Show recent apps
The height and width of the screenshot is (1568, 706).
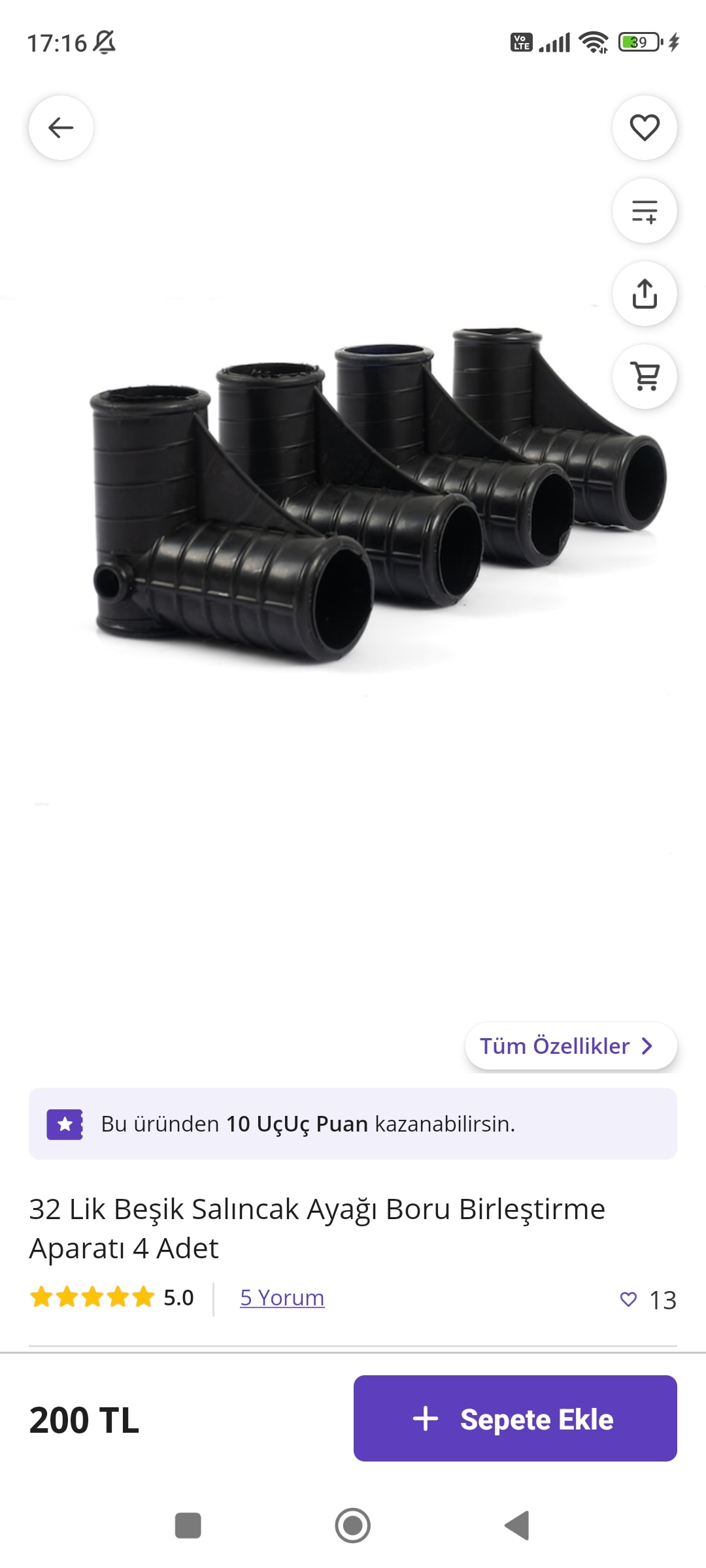(188, 1526)
